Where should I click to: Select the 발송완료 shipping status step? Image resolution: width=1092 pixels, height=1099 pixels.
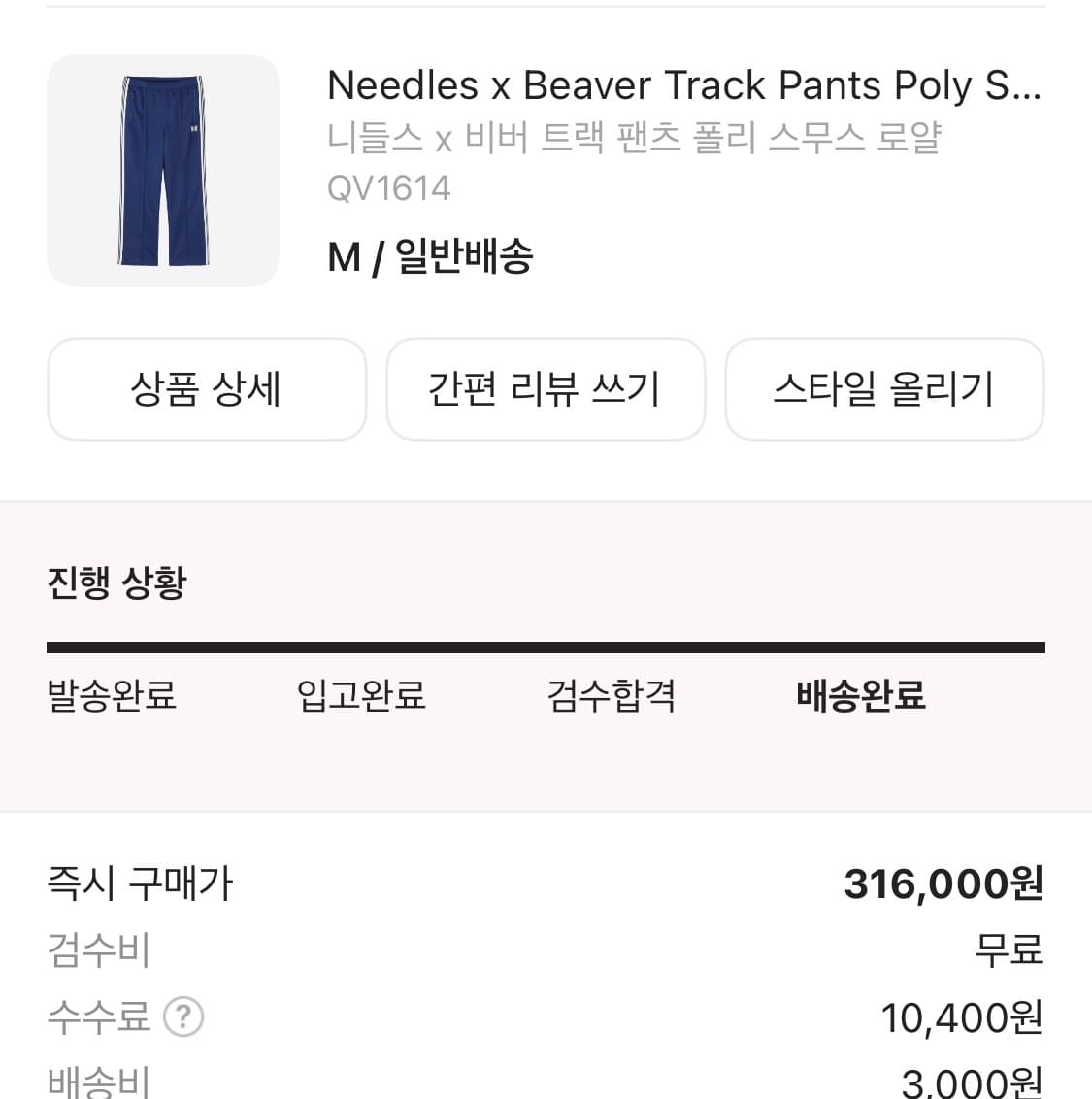110,695
